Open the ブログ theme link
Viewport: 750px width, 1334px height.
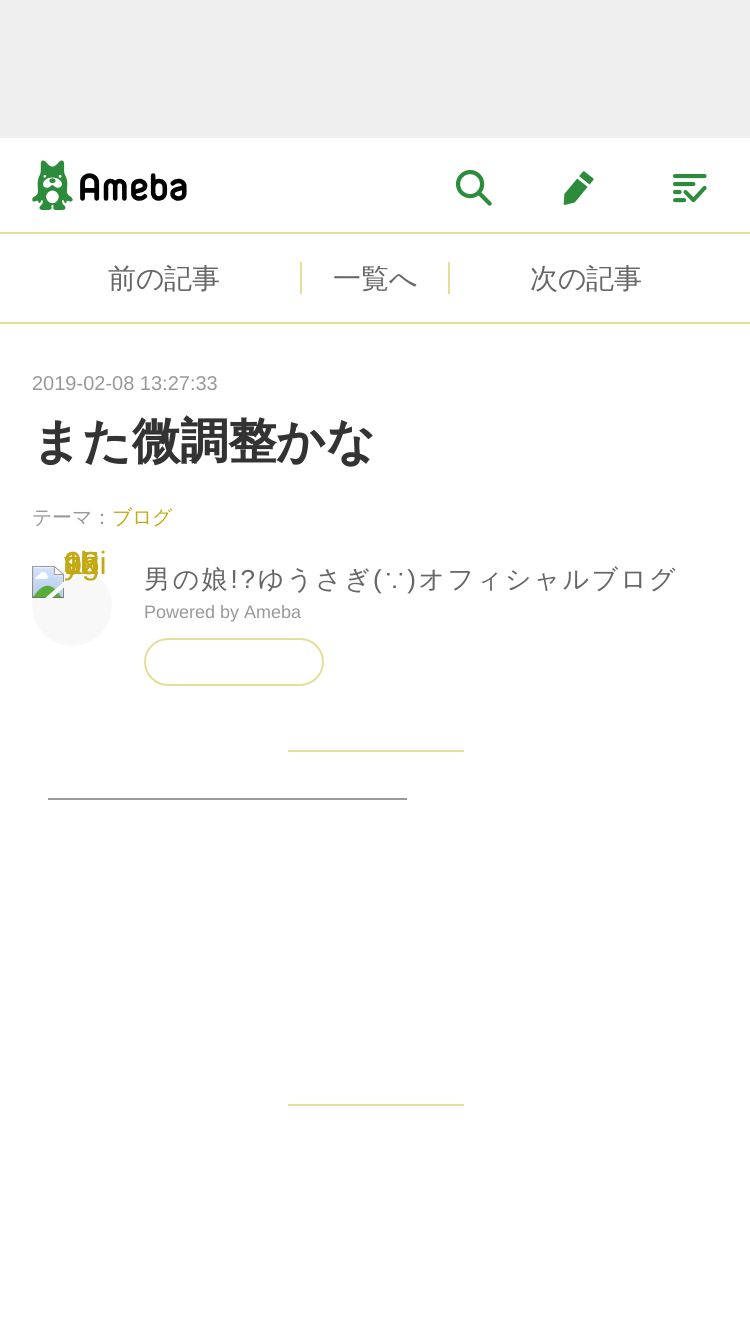pos(142,517)
